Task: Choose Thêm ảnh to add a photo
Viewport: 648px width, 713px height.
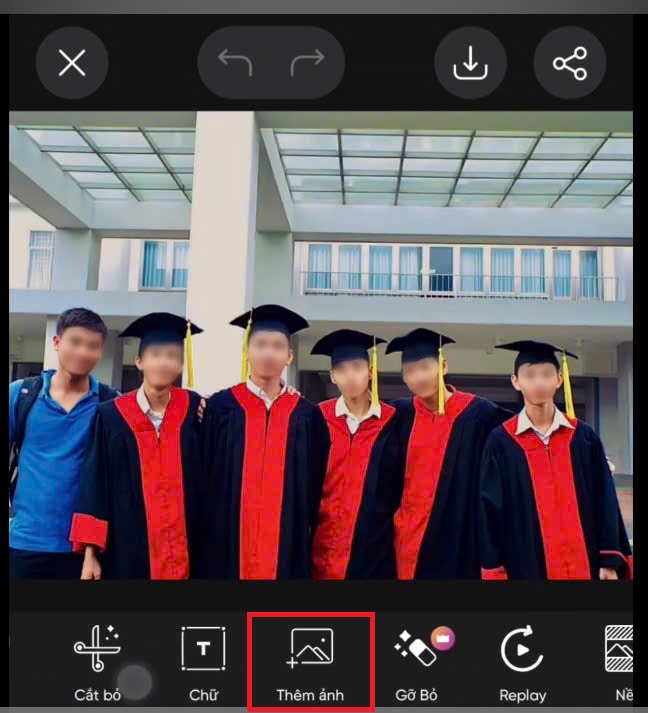Action: coord(310,660)
